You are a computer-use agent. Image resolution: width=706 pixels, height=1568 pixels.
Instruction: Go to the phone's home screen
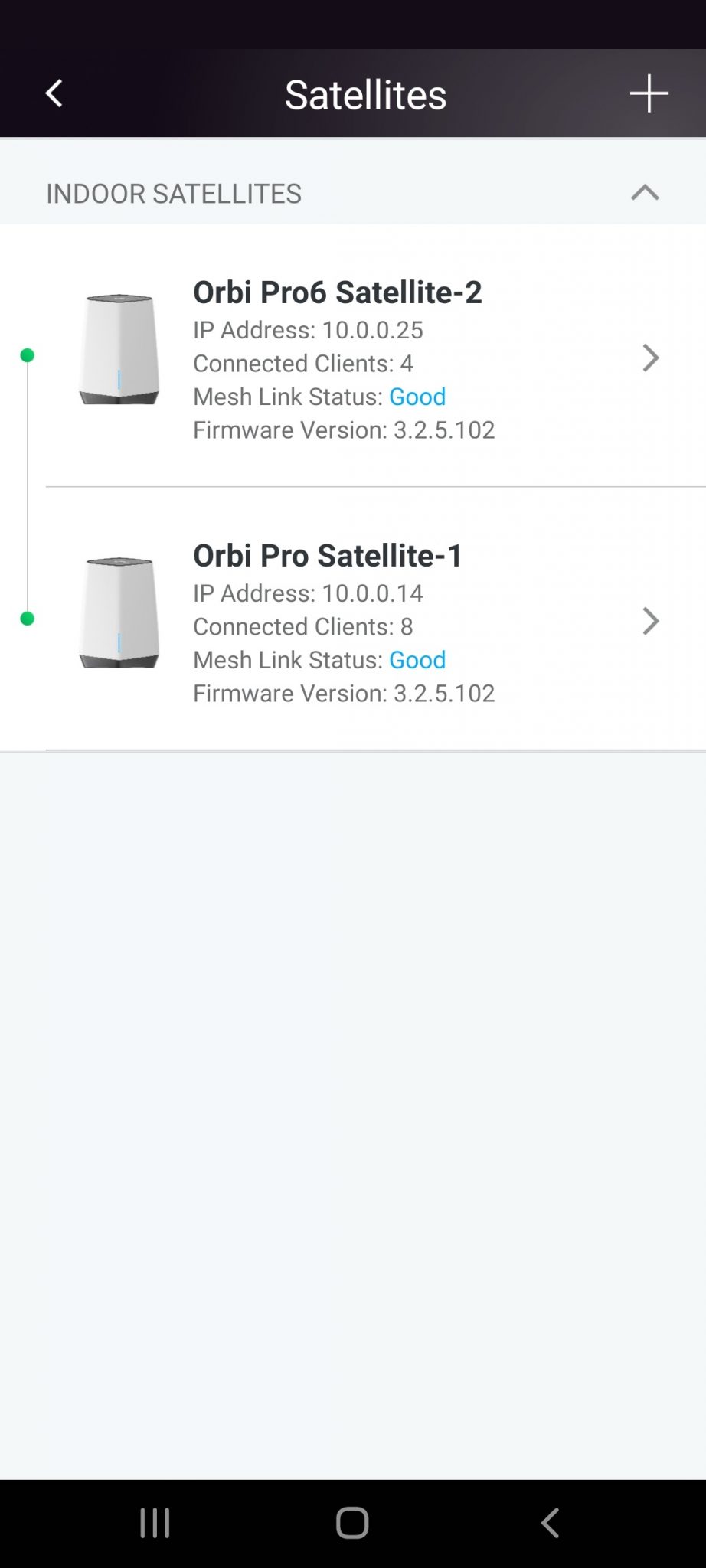point(352,1523)
